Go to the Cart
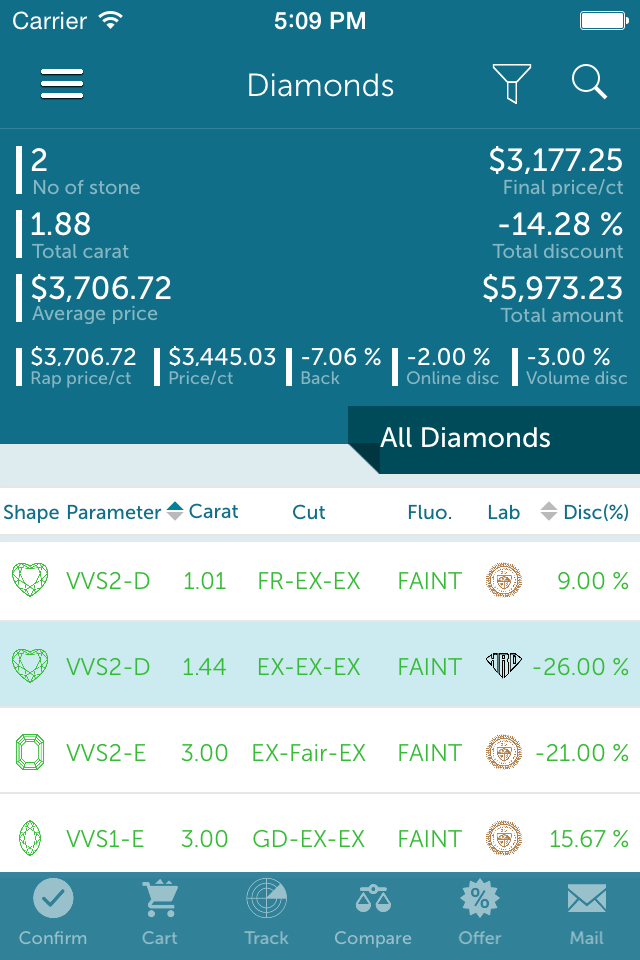Screen dimensions: 640x960 click(159, 914)
